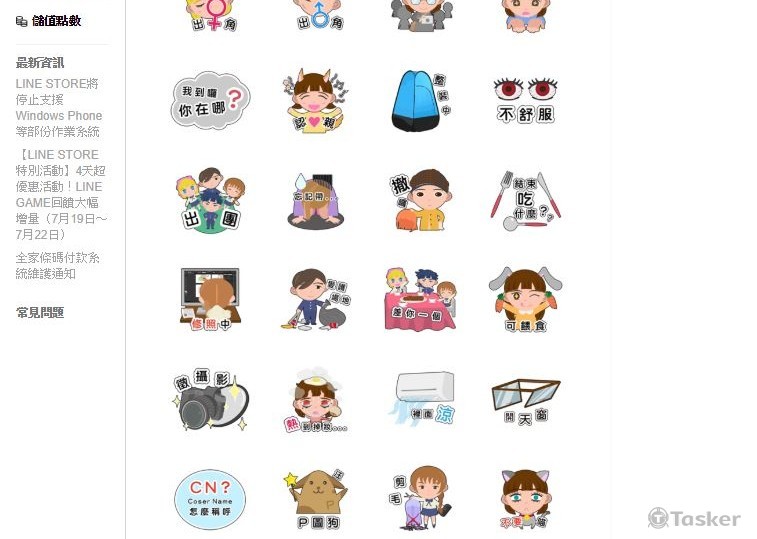
Task: Select the 修照中 computer sticker
Action: [210, 299]
